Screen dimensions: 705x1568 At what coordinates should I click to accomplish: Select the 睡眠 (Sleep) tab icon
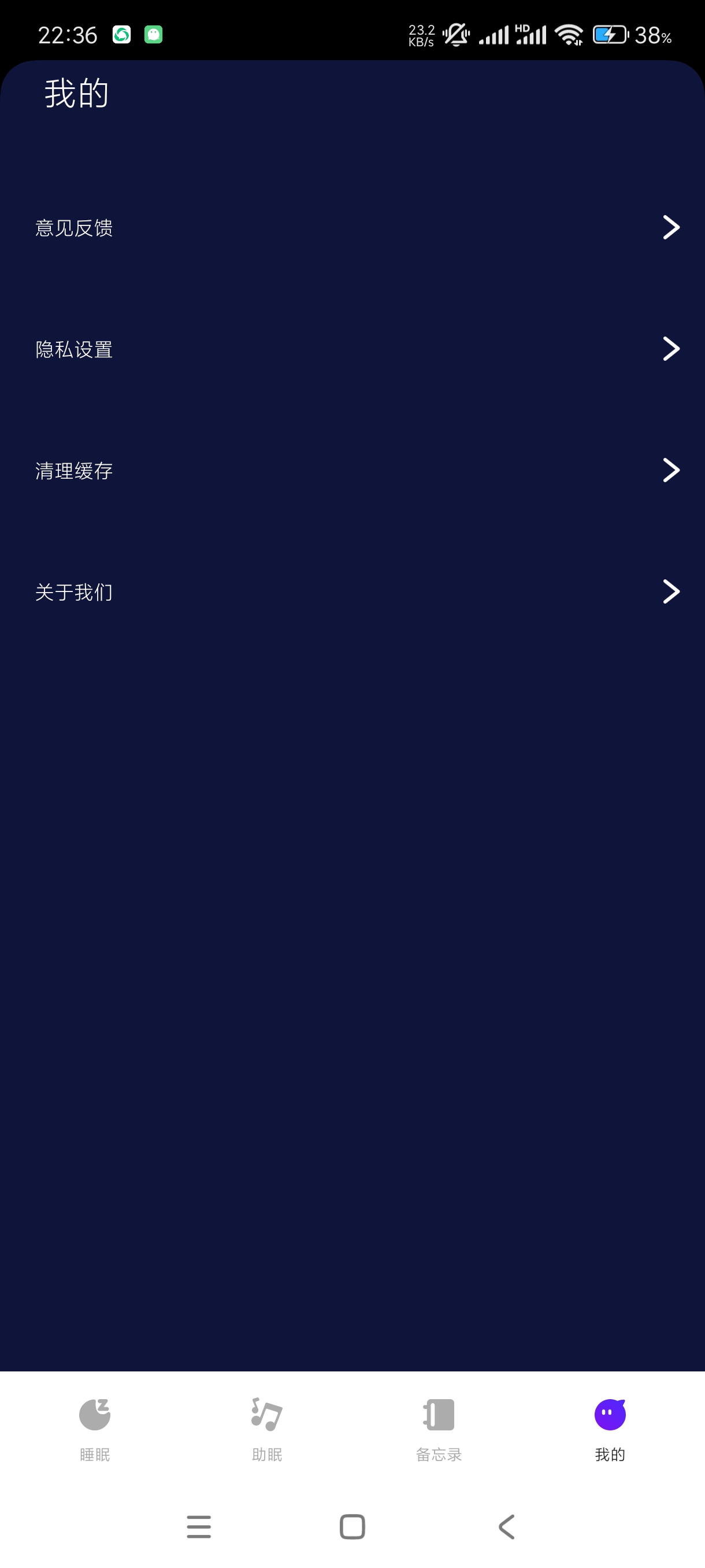[x=94, y=1415]
